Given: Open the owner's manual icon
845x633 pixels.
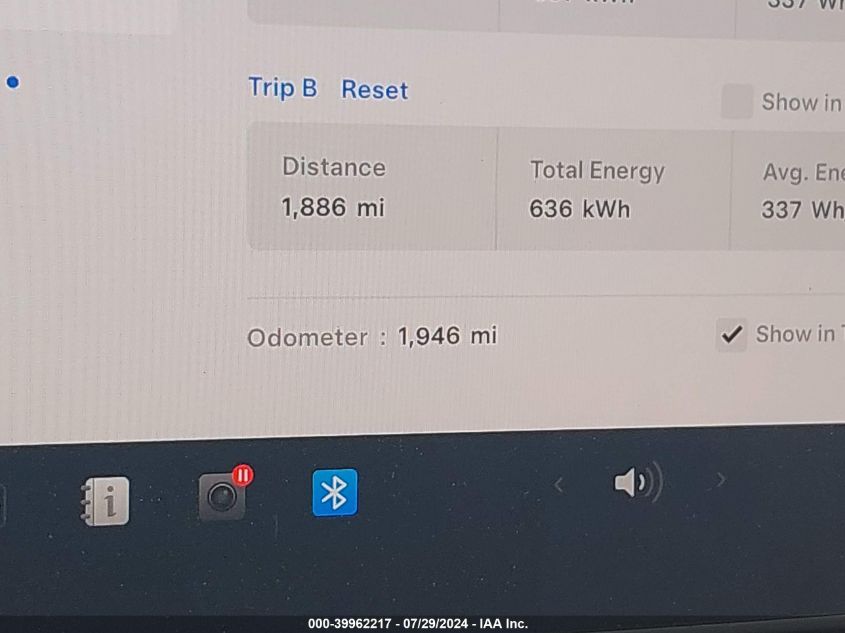Looking at the screenshot, I should [x=105, y=501].
